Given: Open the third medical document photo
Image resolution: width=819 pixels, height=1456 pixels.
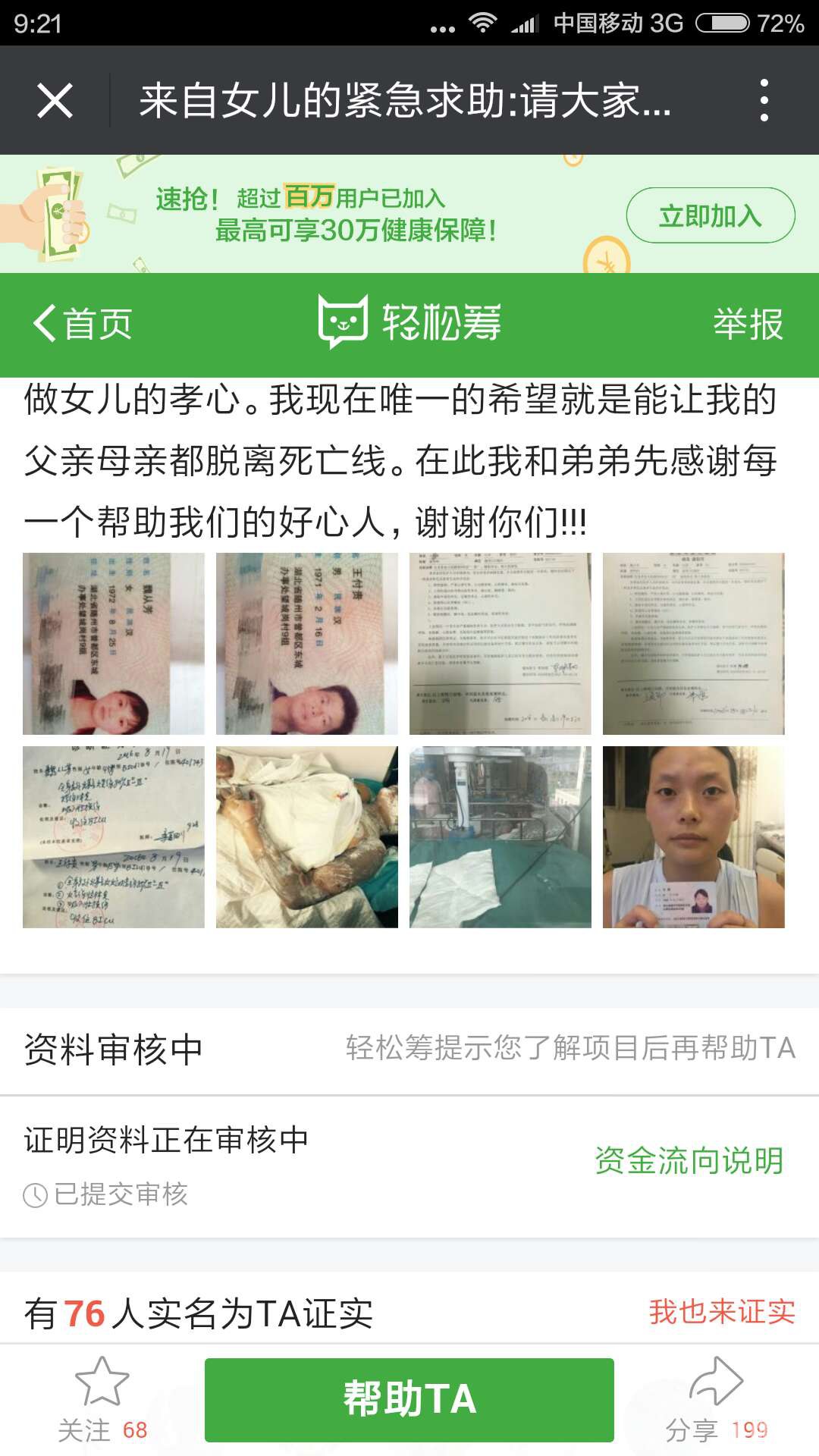Looking at the screenshot, I should coord(500,643).
